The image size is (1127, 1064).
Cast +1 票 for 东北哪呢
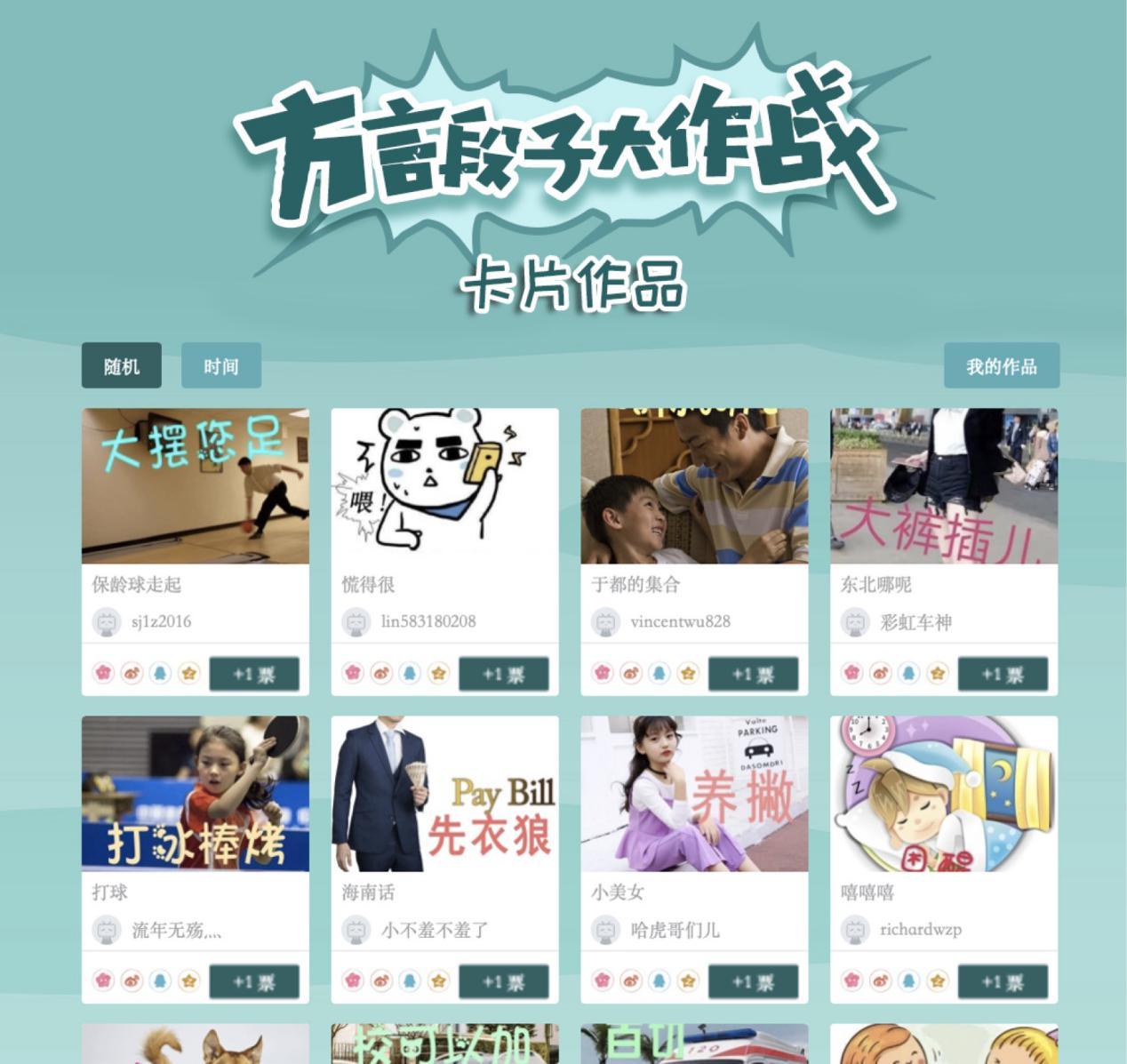[1003, 674]
